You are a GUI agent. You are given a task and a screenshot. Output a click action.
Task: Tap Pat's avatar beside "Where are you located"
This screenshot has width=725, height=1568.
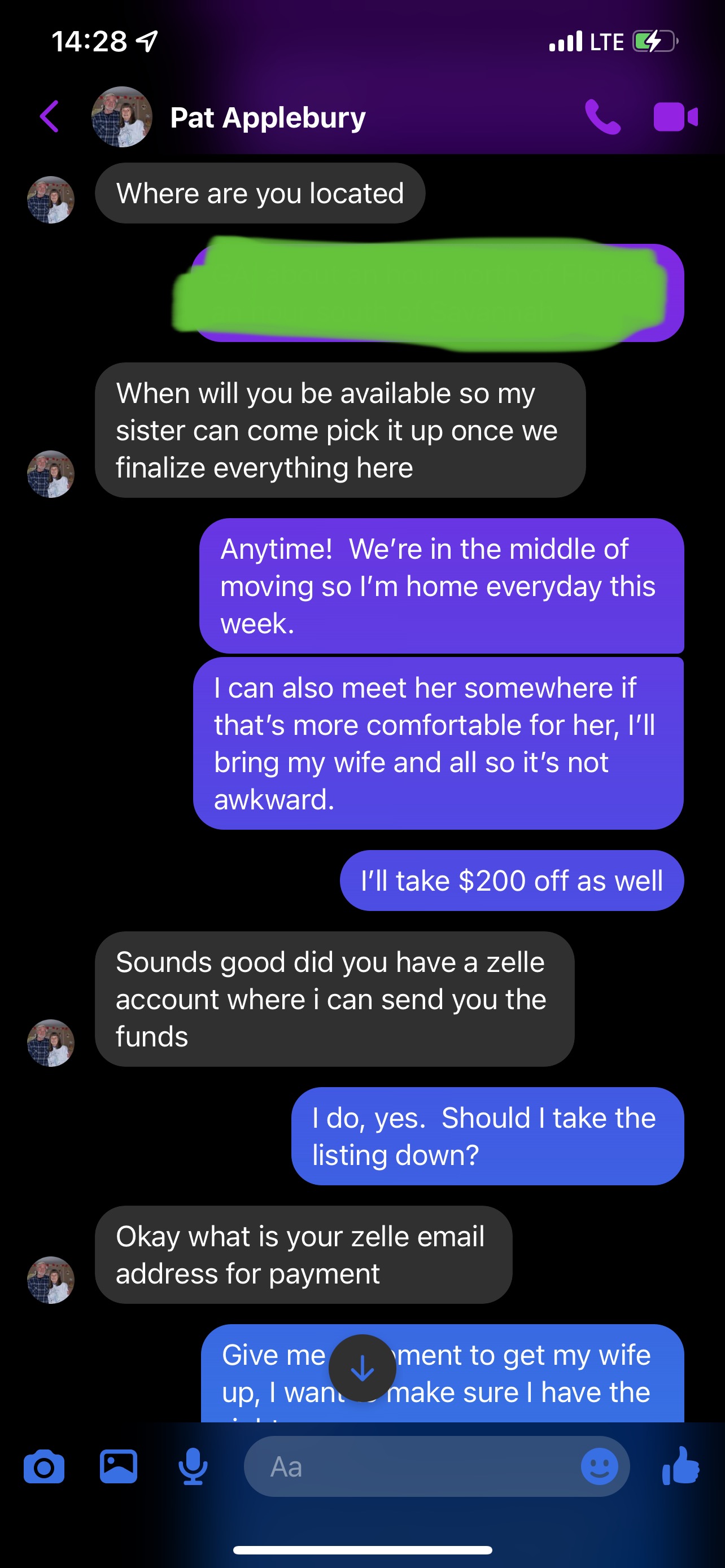point(50,200)
